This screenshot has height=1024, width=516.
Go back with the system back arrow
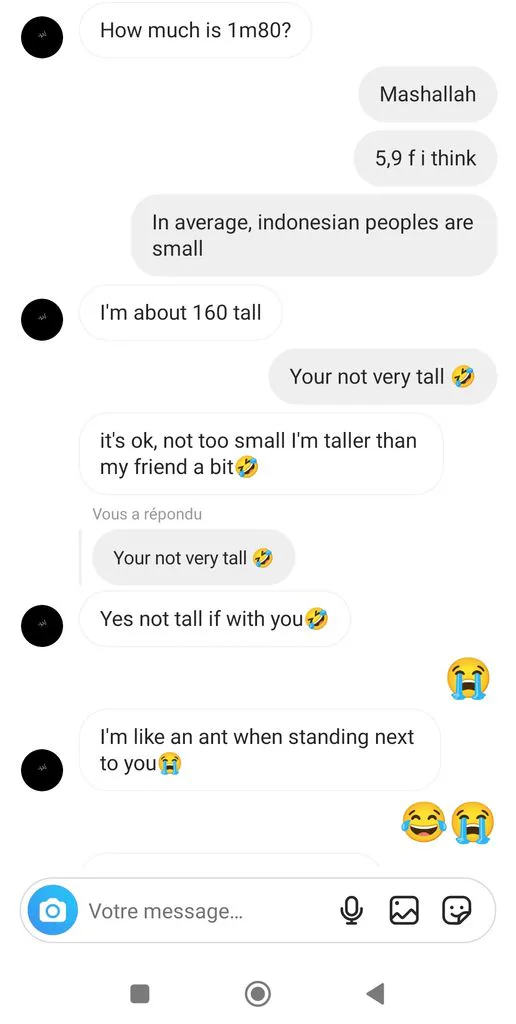pyautogui.click(x=375, y=993)
